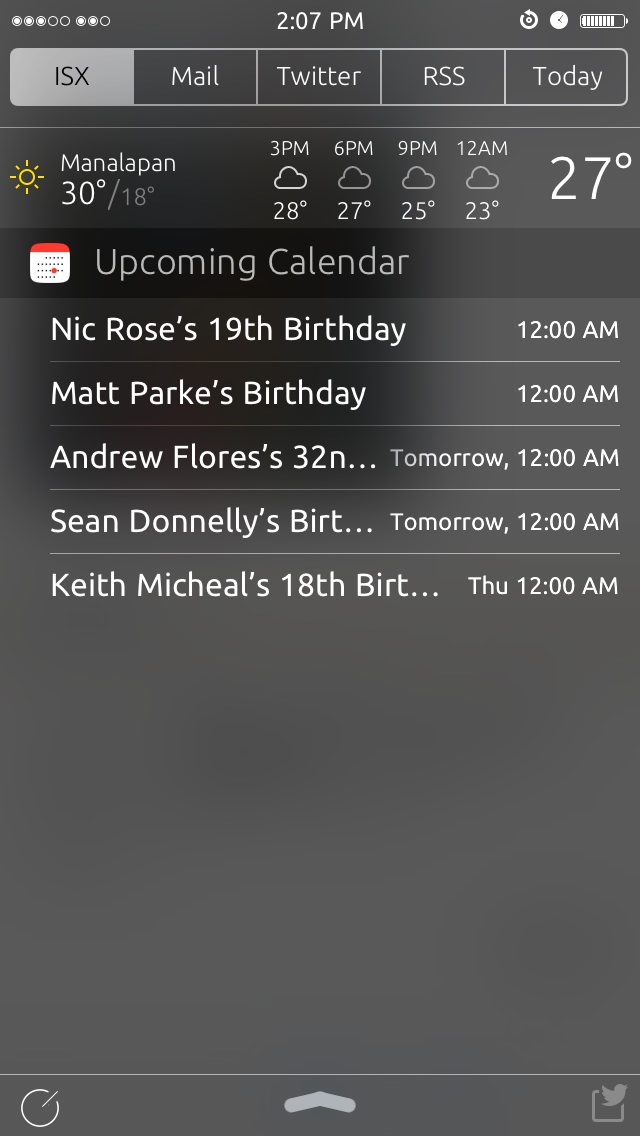Tap the grabber handle to close panel
The width and height of the screenshot is (640, 1136).
click(x=320, y=1104)
